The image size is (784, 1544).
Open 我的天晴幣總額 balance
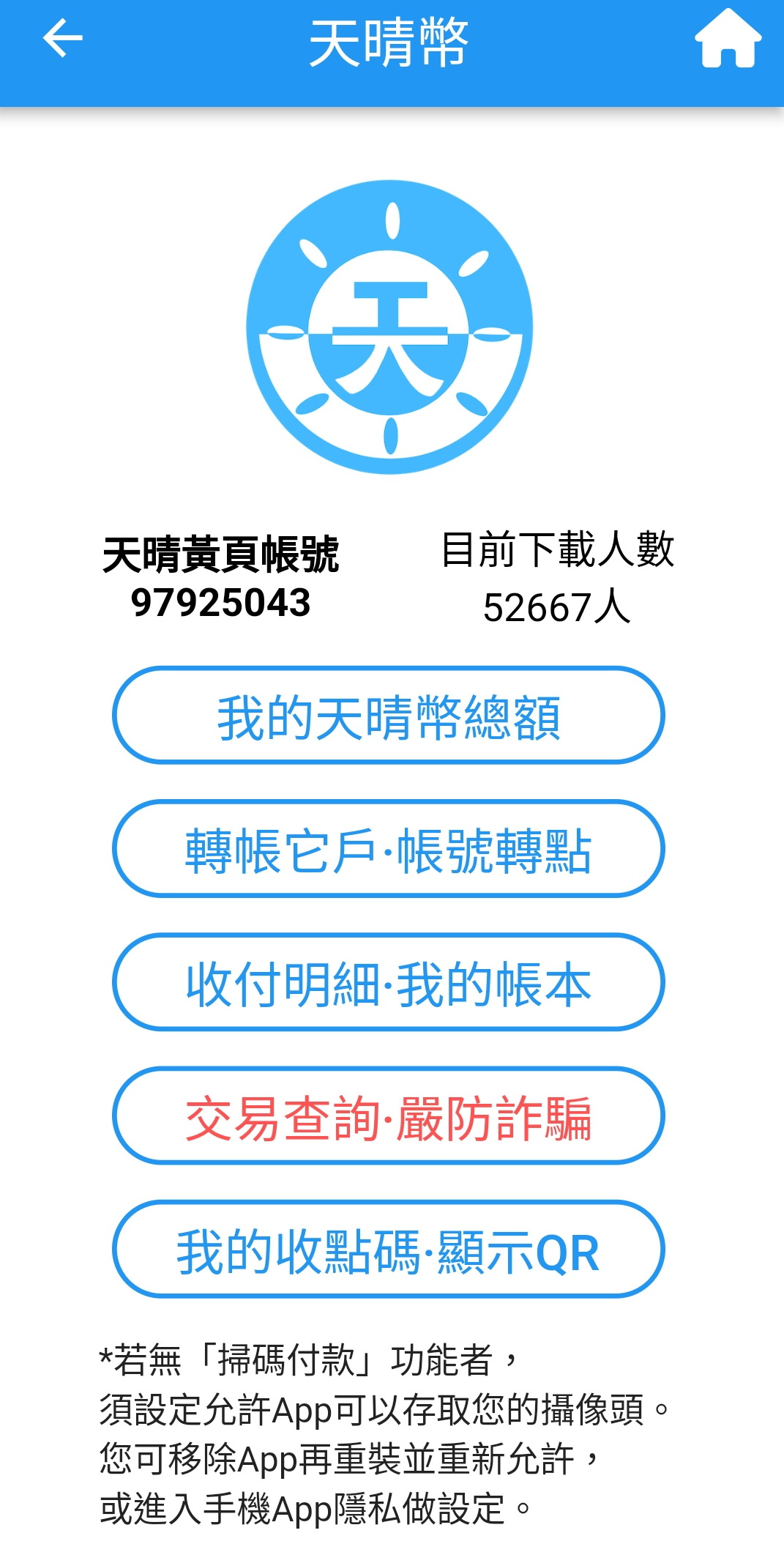point(388,716)
